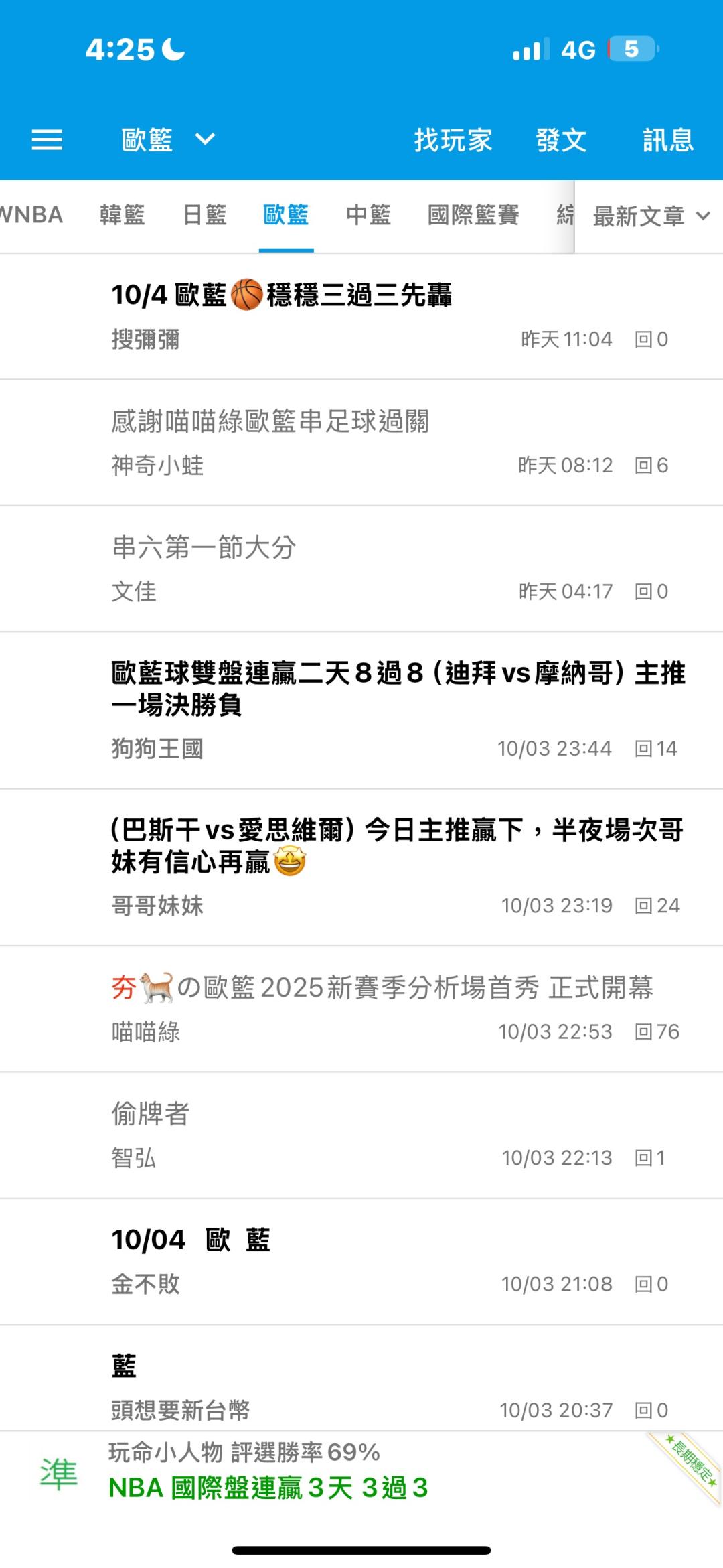Open the 最新文章 sort dropdown
Image resolution: width=723 pixels, height=1568 pixels.
click(x=651, y=216)
